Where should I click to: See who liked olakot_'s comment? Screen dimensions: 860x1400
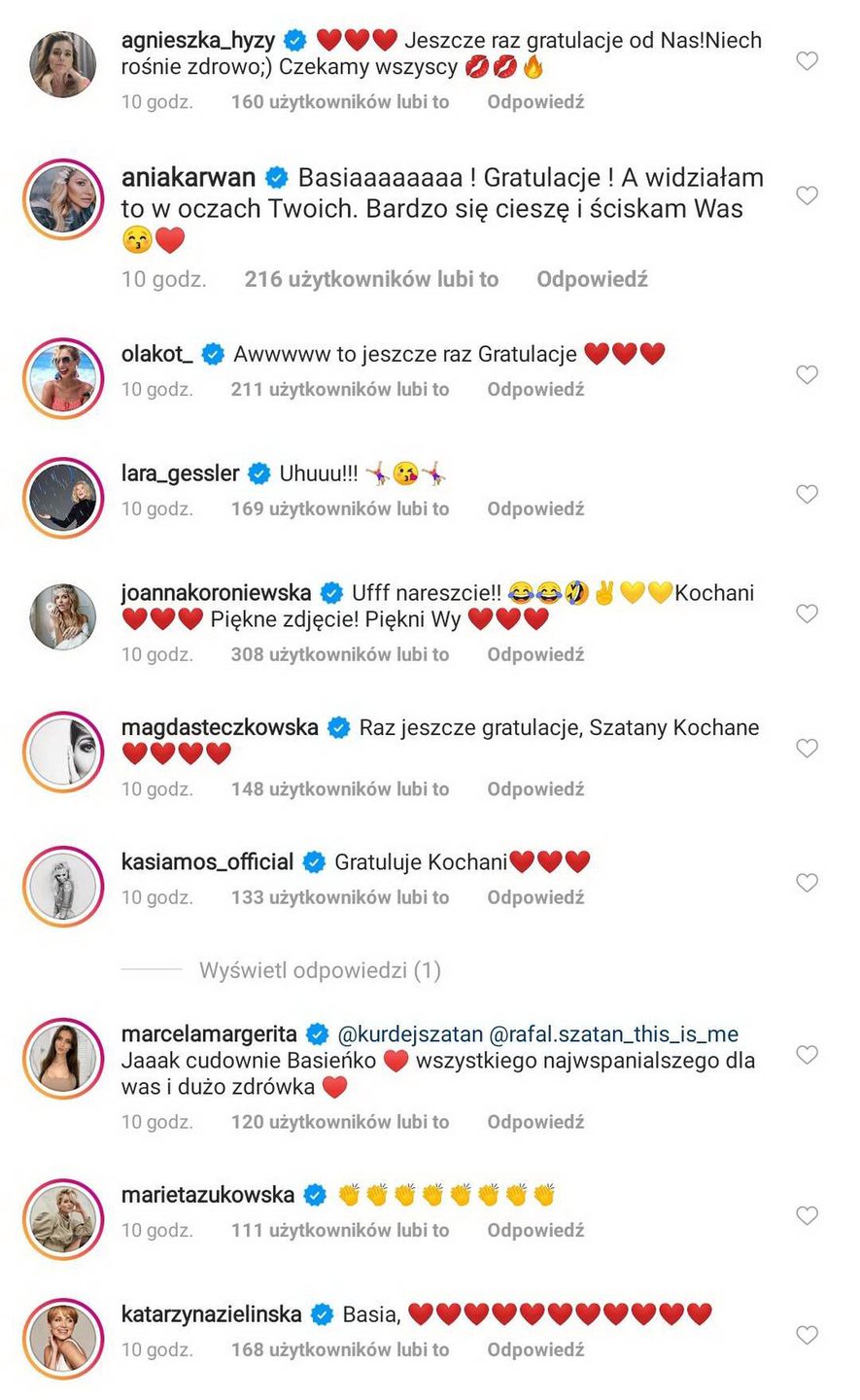coord(340,390)
